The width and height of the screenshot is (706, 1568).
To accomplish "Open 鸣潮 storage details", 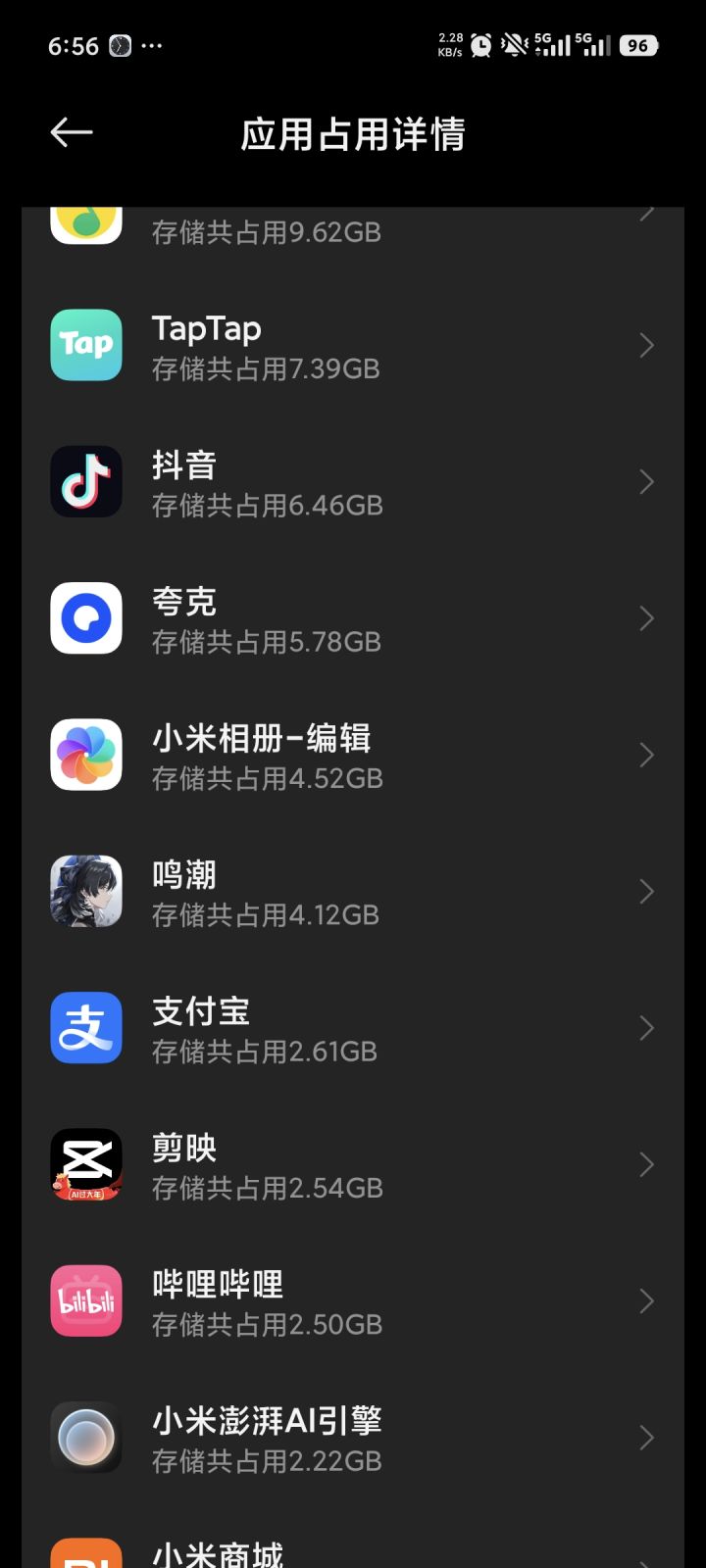I will coord(353,892).
